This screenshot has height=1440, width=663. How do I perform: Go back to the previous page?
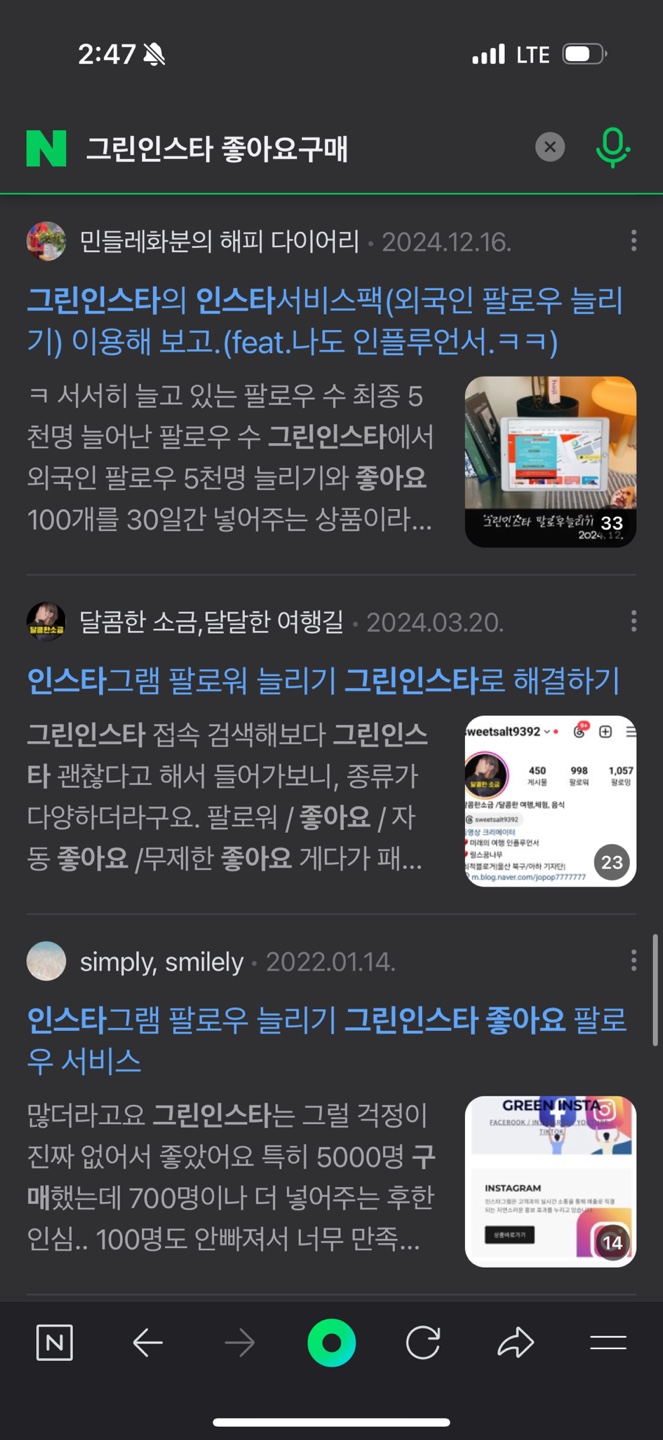pyautogui.click(x=147, y=1343)
